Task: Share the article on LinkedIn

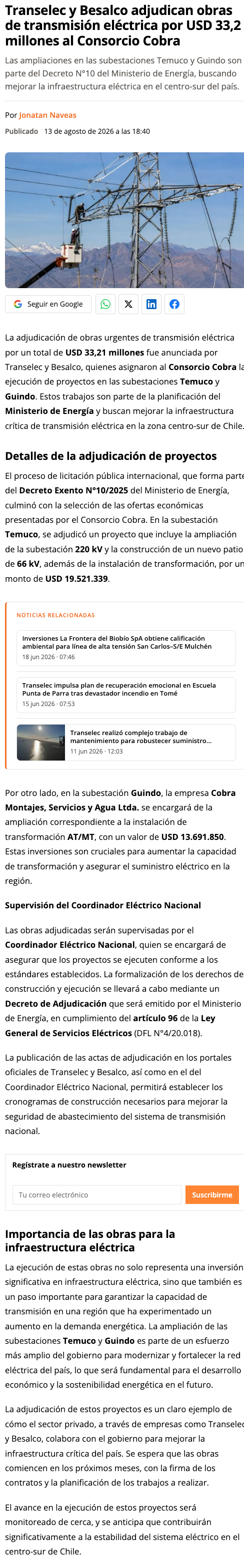Action: pos(151,304)
